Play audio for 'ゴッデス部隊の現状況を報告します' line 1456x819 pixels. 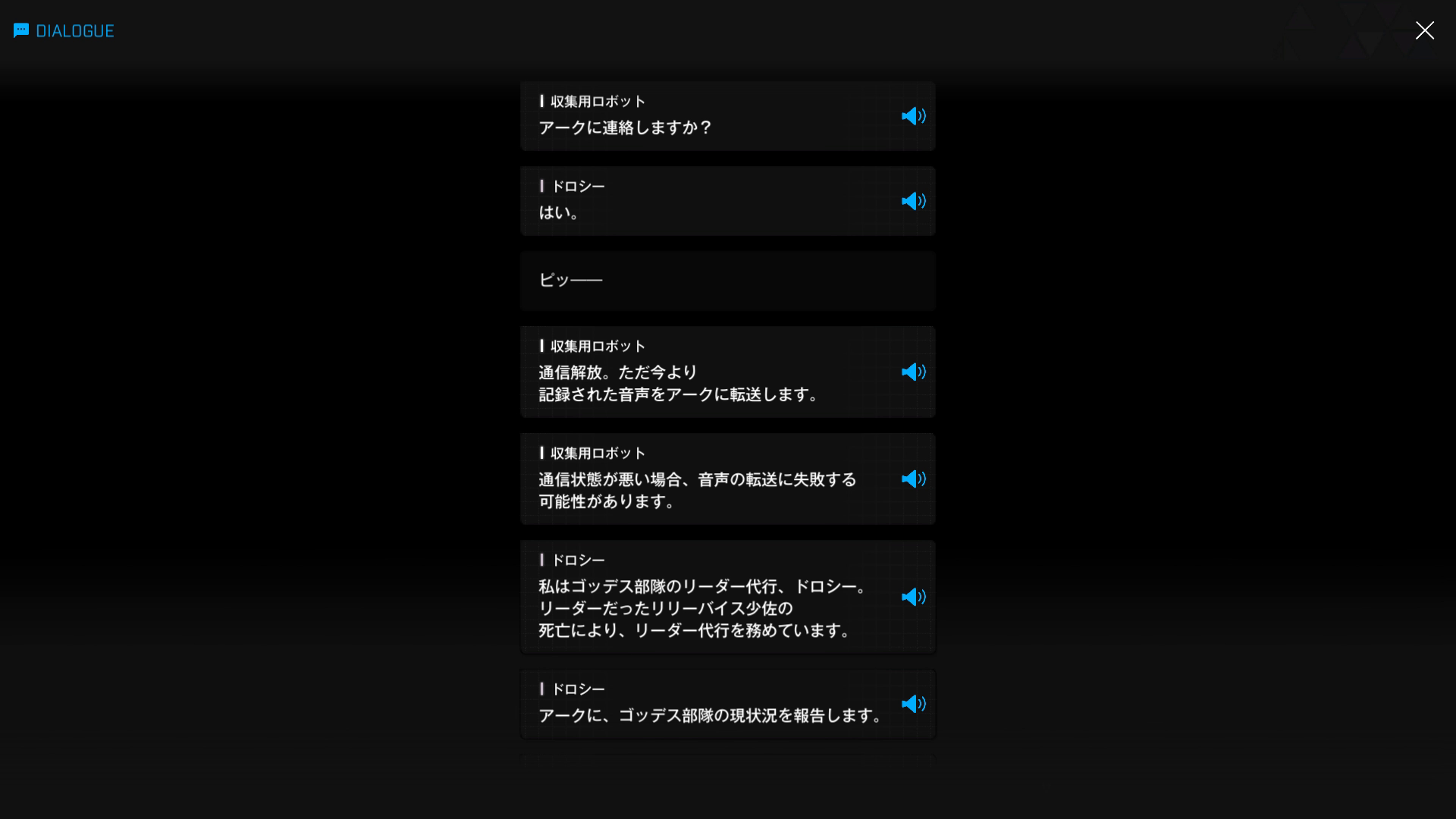click(x=913, y=704)
